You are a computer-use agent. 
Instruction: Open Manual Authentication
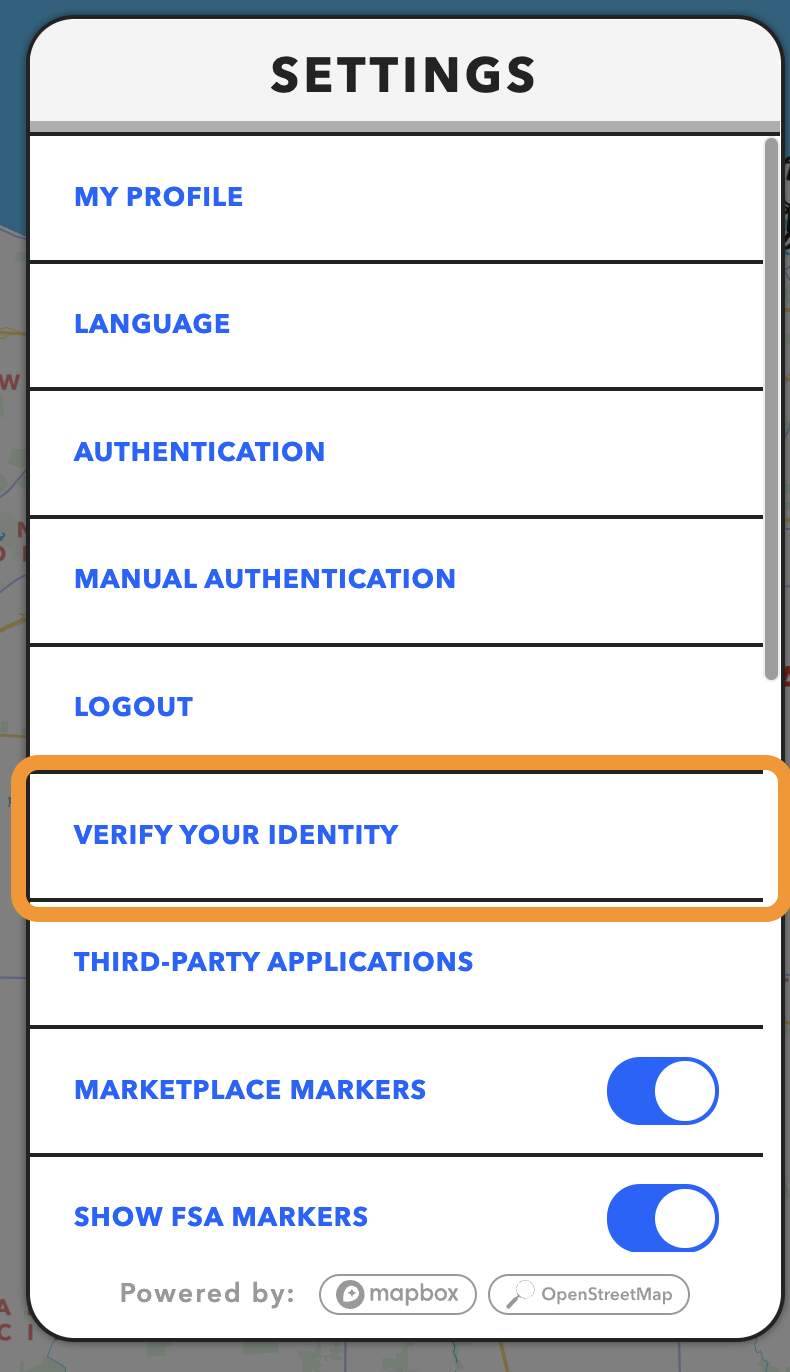pos(397,580)
